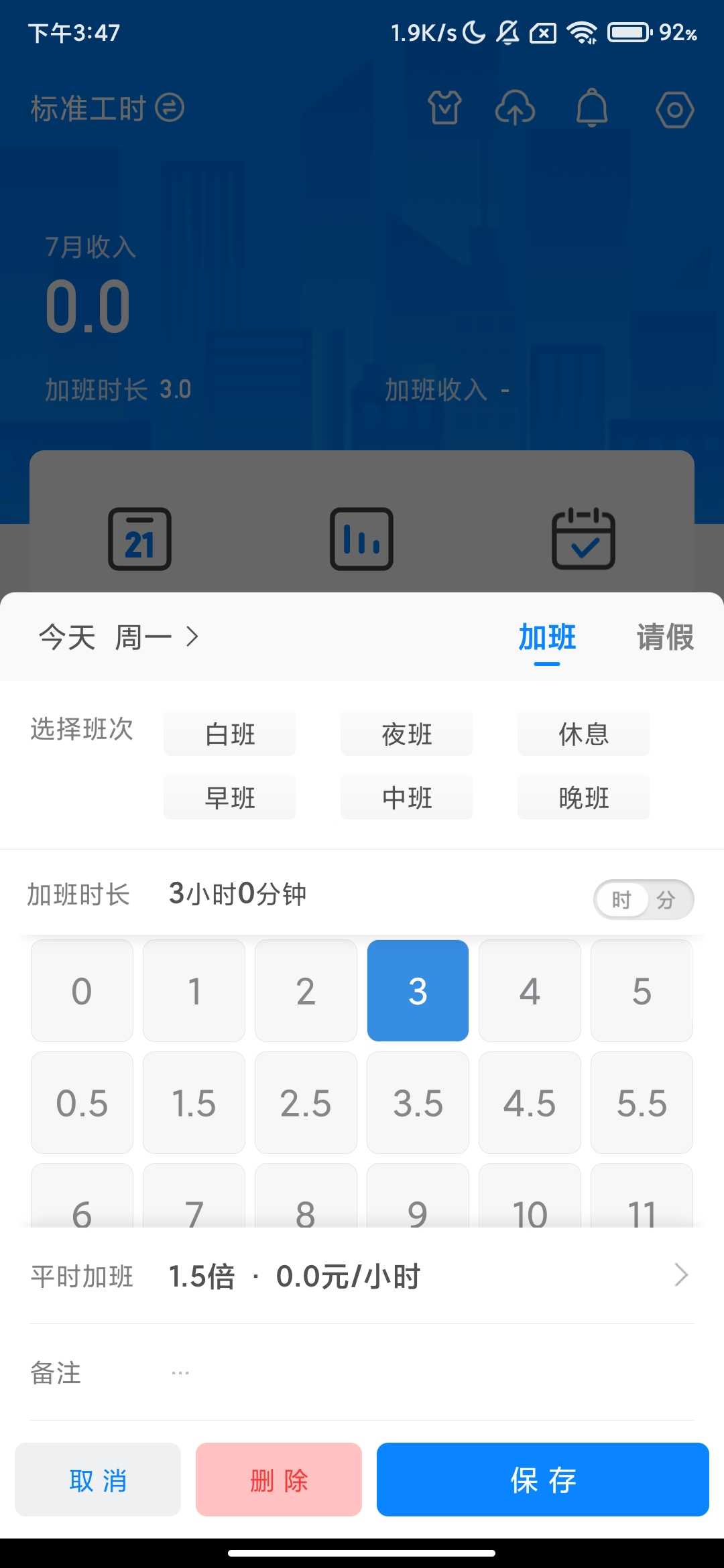Screen dimensions: 724x1568
Task: Delete the record using 删除
Action: [278, 1481]
